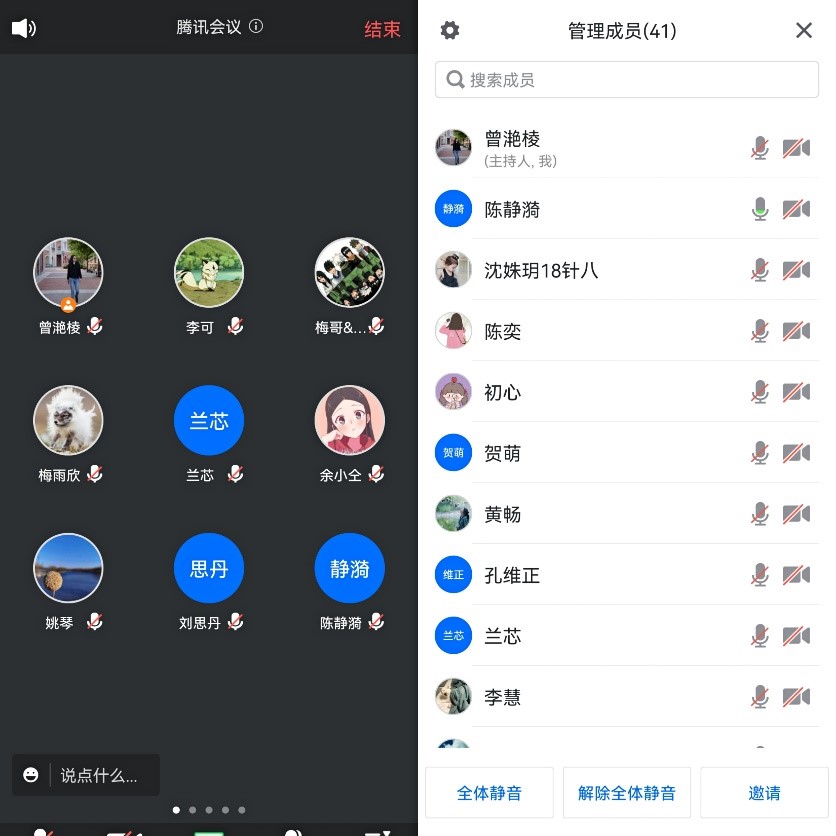Image resolution: width=836 pixels, height=836 pixels.
Task: Tap 梅雨欣's participant avatar
Action: tap(68, 421)
